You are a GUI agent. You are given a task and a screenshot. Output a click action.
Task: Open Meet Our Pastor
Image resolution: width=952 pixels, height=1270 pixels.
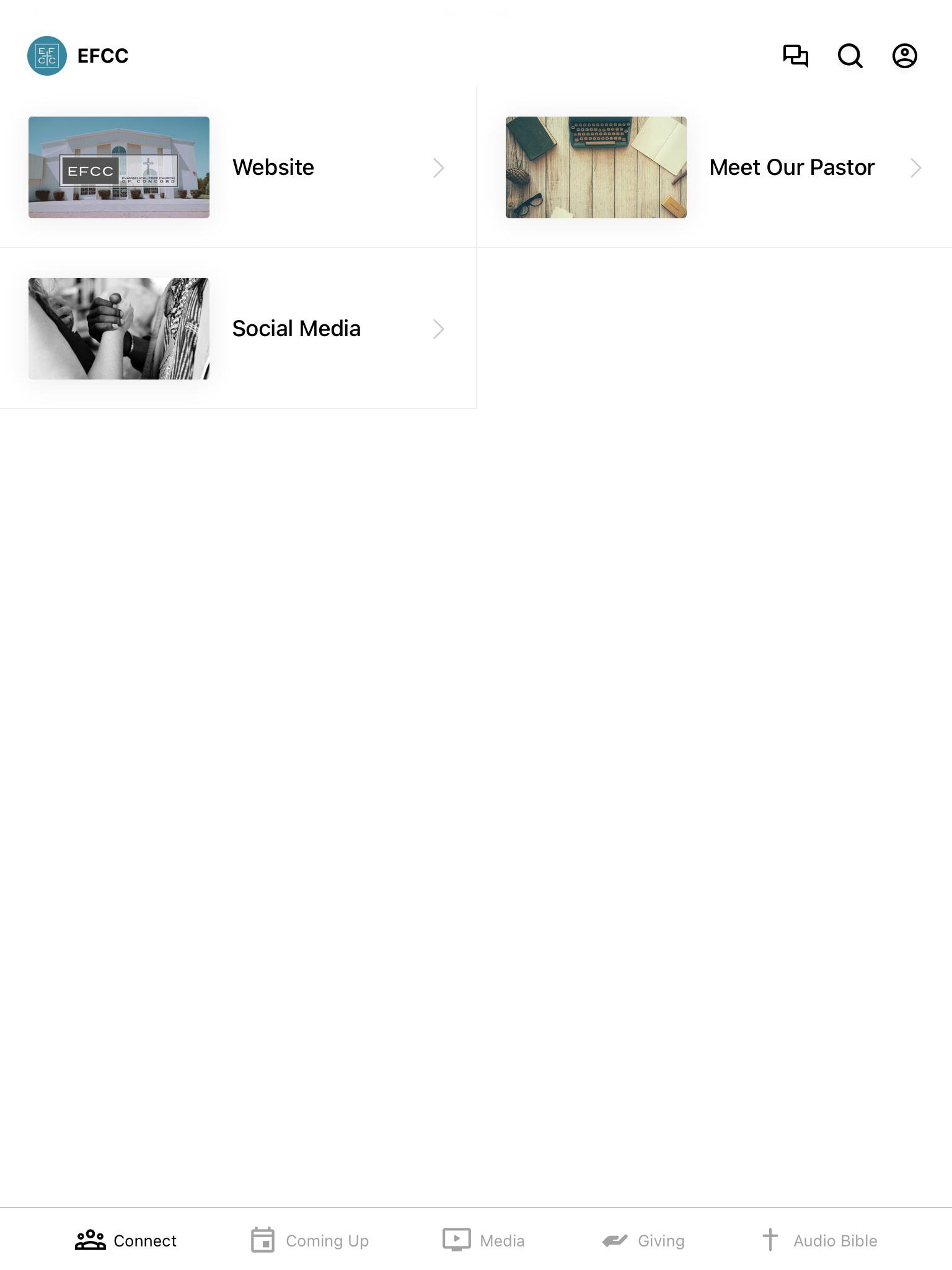tap(714, 167)
